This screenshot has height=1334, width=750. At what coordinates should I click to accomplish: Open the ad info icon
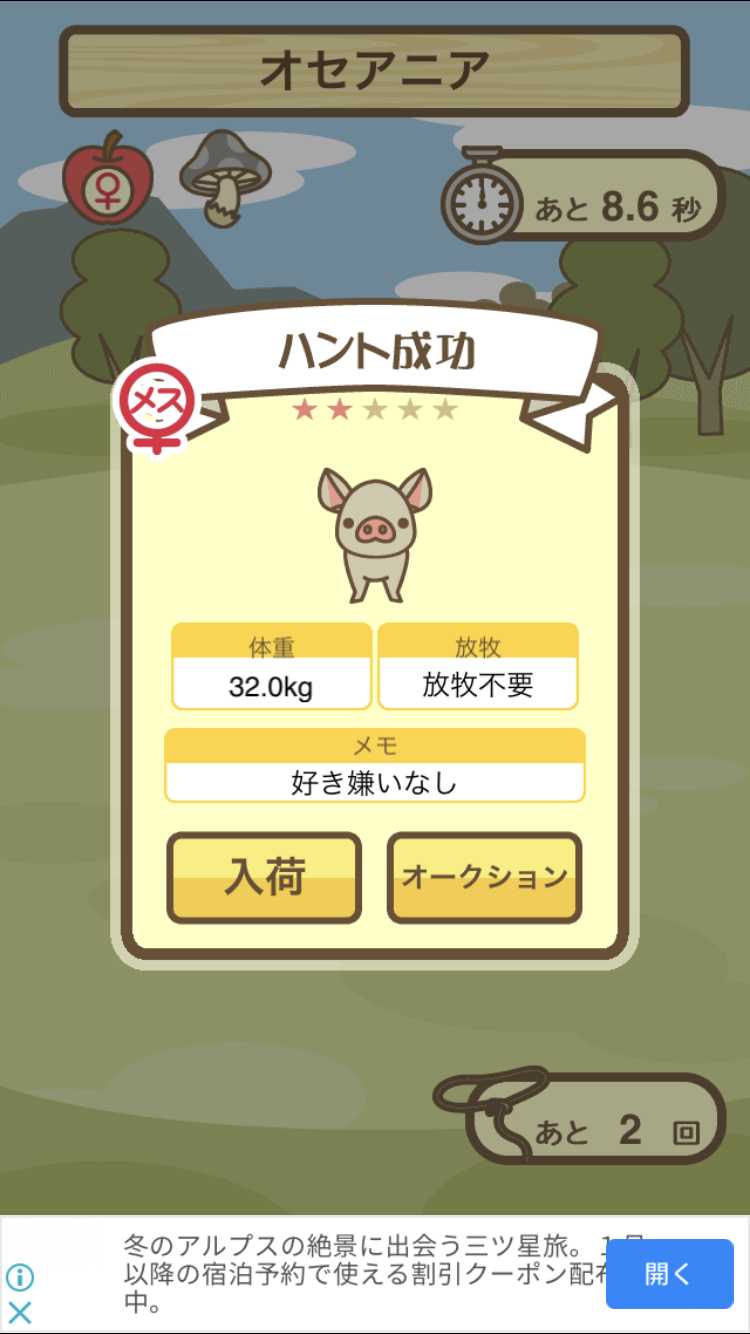[20, 1277]
